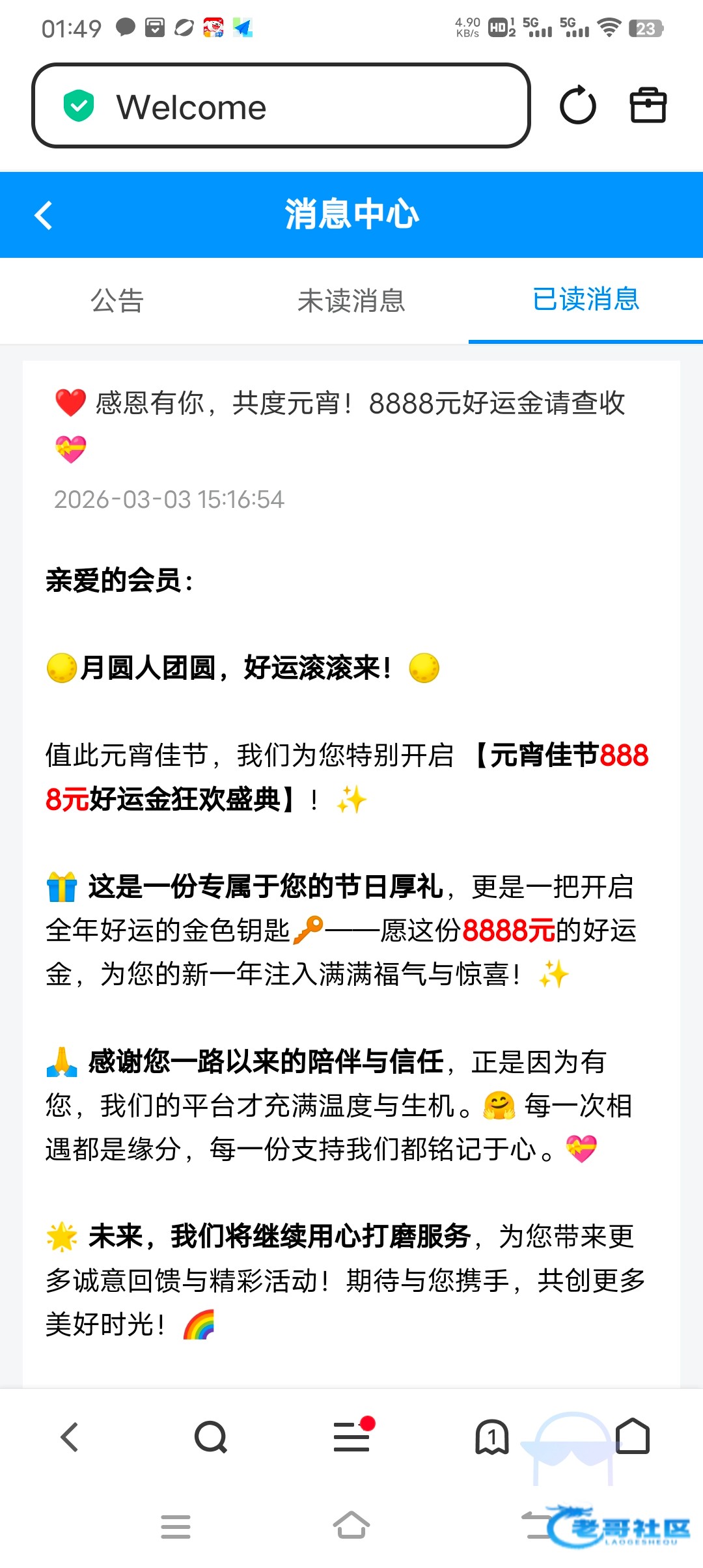Viewport: 703px width, 1568px height.
Task: Switch to the 未读消息 tab
Action: [x=351, y=301]
